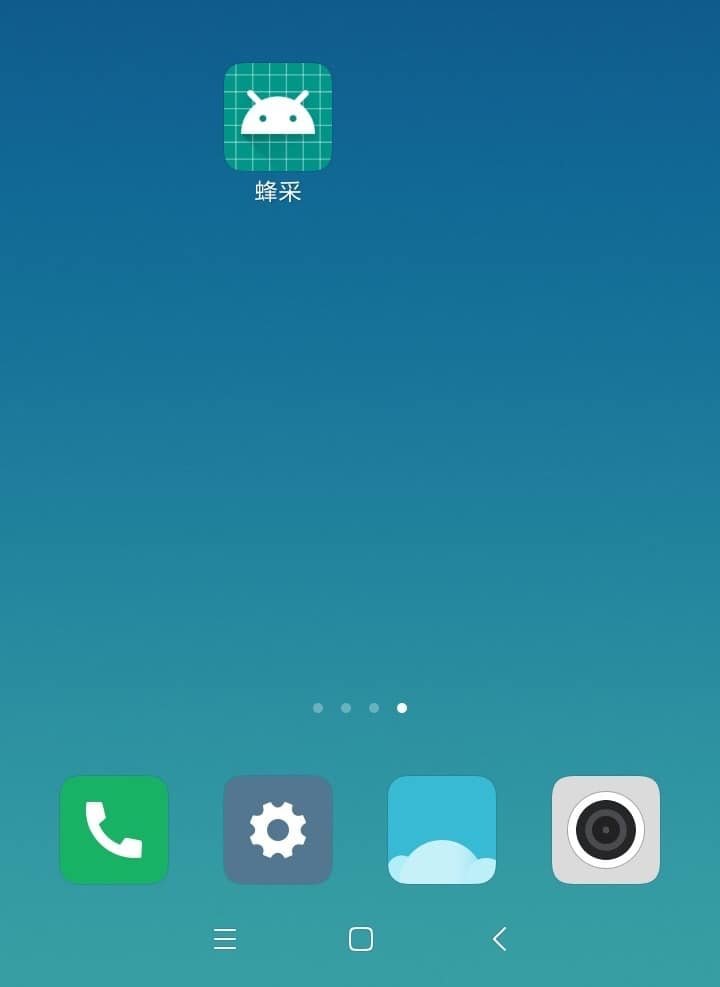The image size is (720, 987).
Task: Go back with navigation arrow
Action: pyautogui.click(x=499, y=939)
